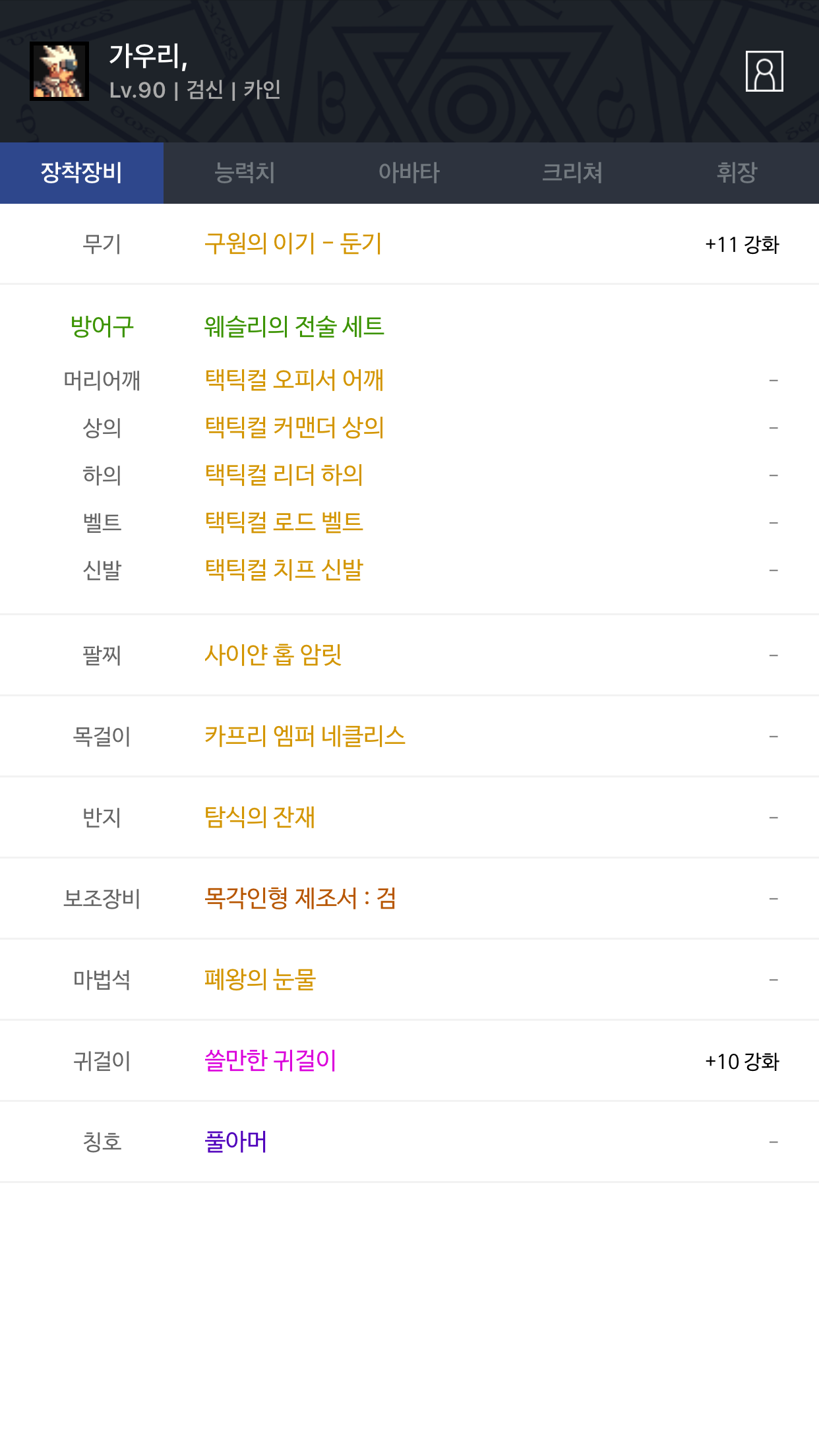Open 웨슬리의 전술 세트 info

click(x=294, y=326)
